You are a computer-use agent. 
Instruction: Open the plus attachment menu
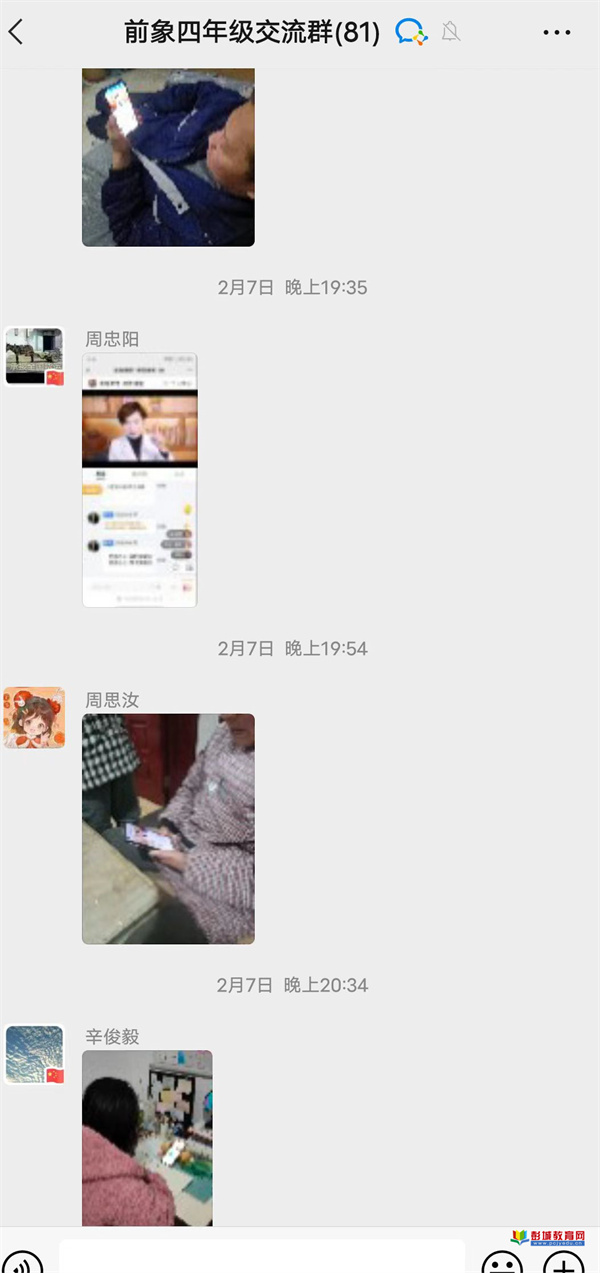click(x=563, y=1262)
